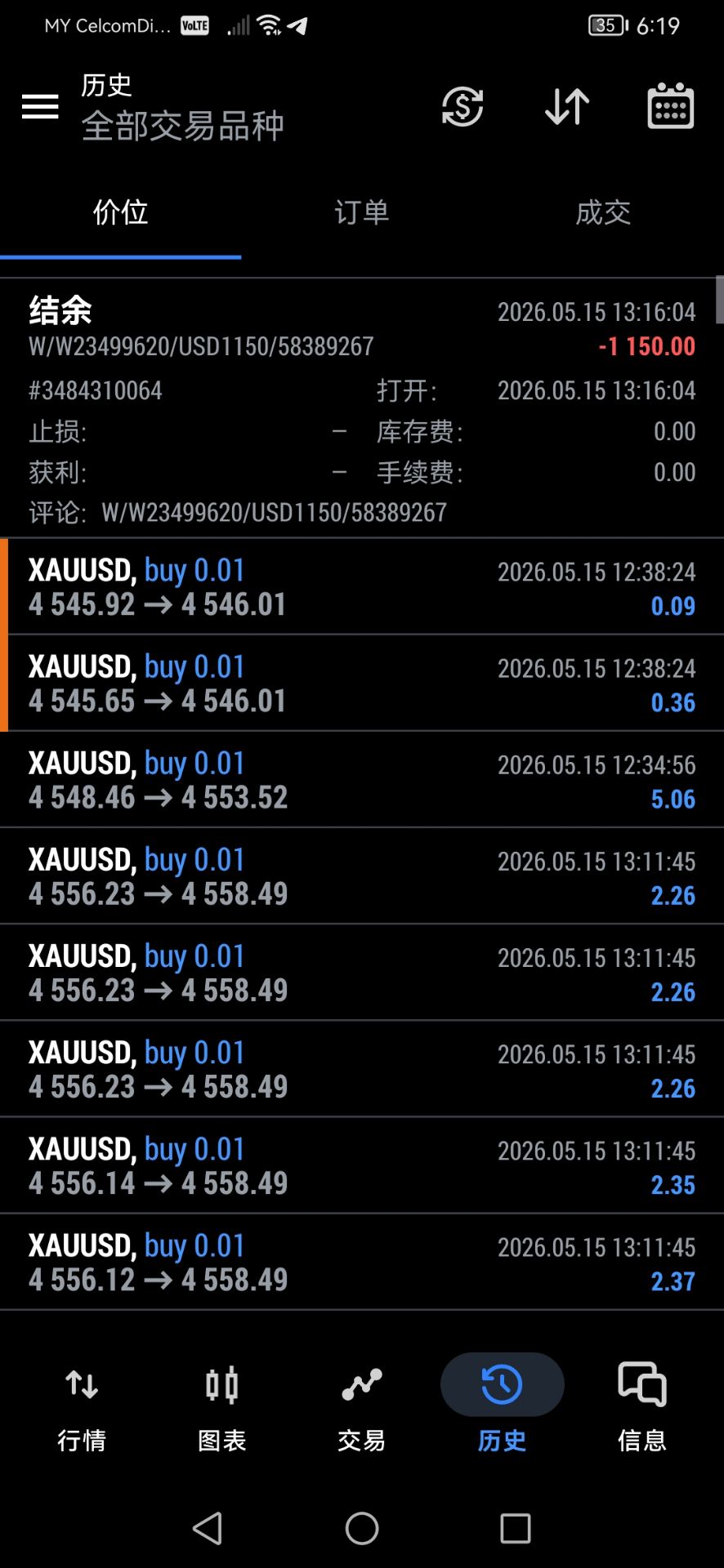Tap the system home button

[x=362, y=1528]
